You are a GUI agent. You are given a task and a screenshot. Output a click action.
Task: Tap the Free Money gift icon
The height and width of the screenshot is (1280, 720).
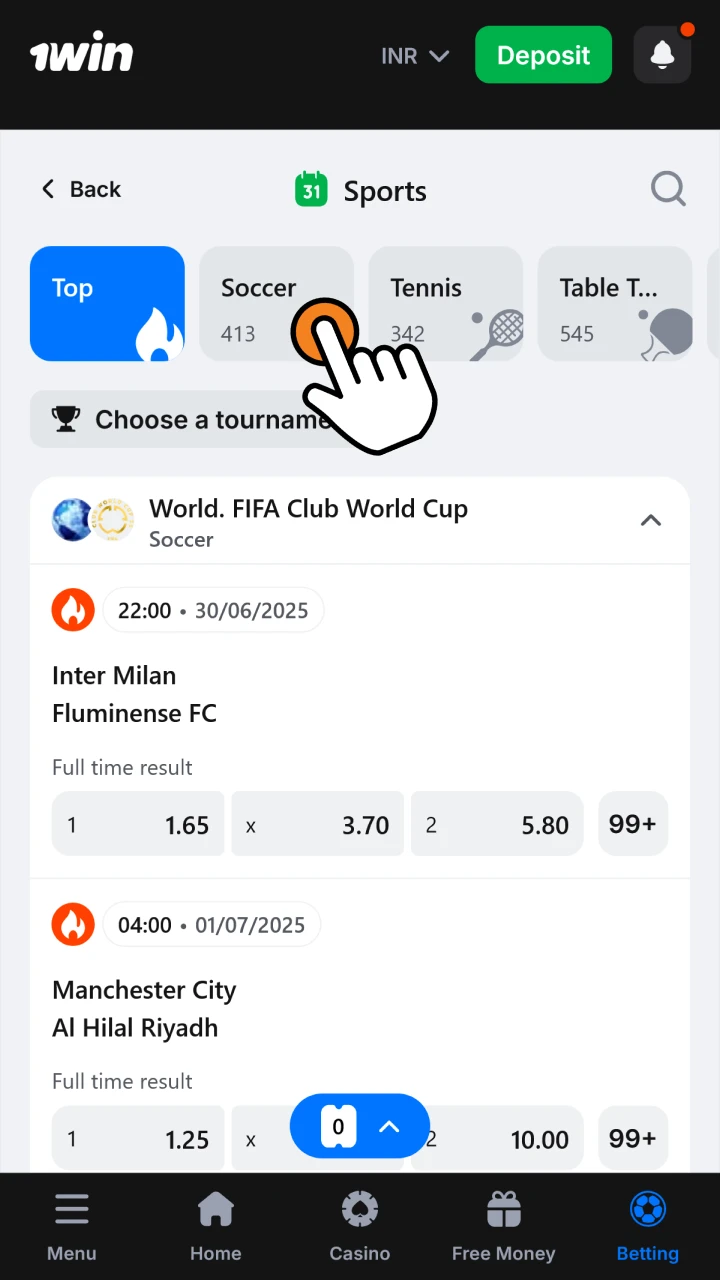pos(503,1208)
